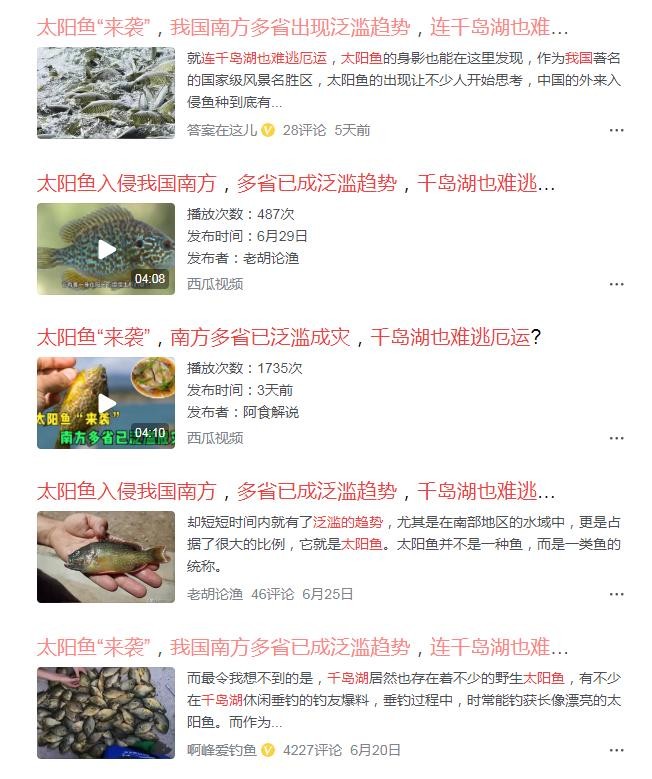Play the 04:08 video by 老胡论渔

[x=106, y=249]
